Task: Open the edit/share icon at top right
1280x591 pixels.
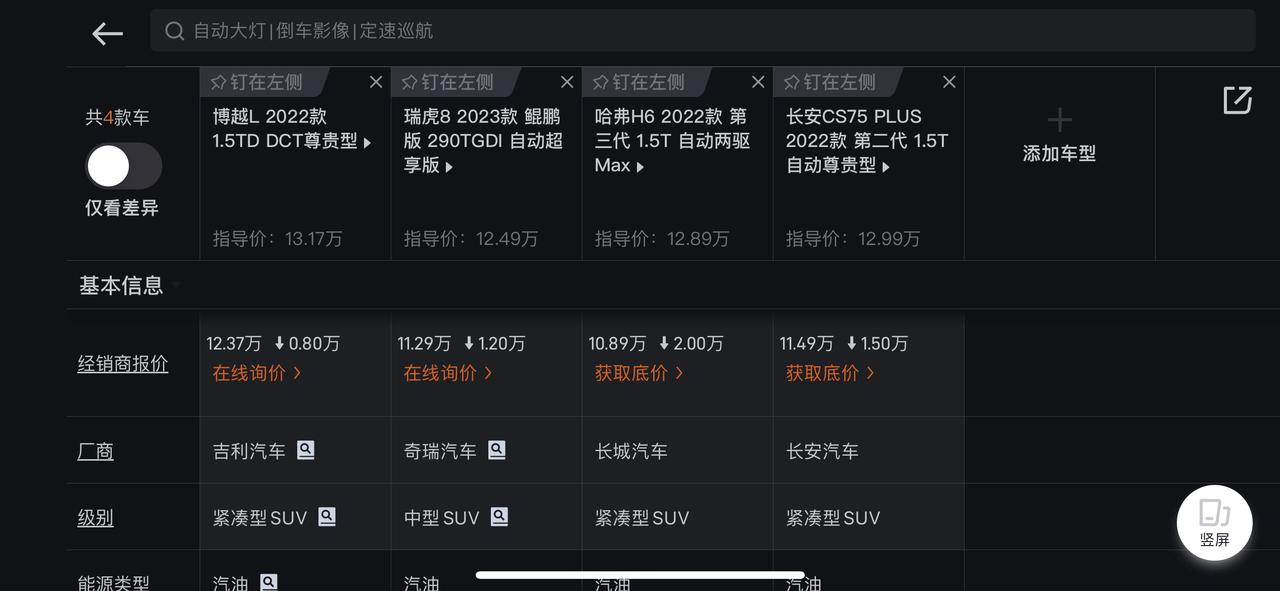Action: coord(1237,100)
